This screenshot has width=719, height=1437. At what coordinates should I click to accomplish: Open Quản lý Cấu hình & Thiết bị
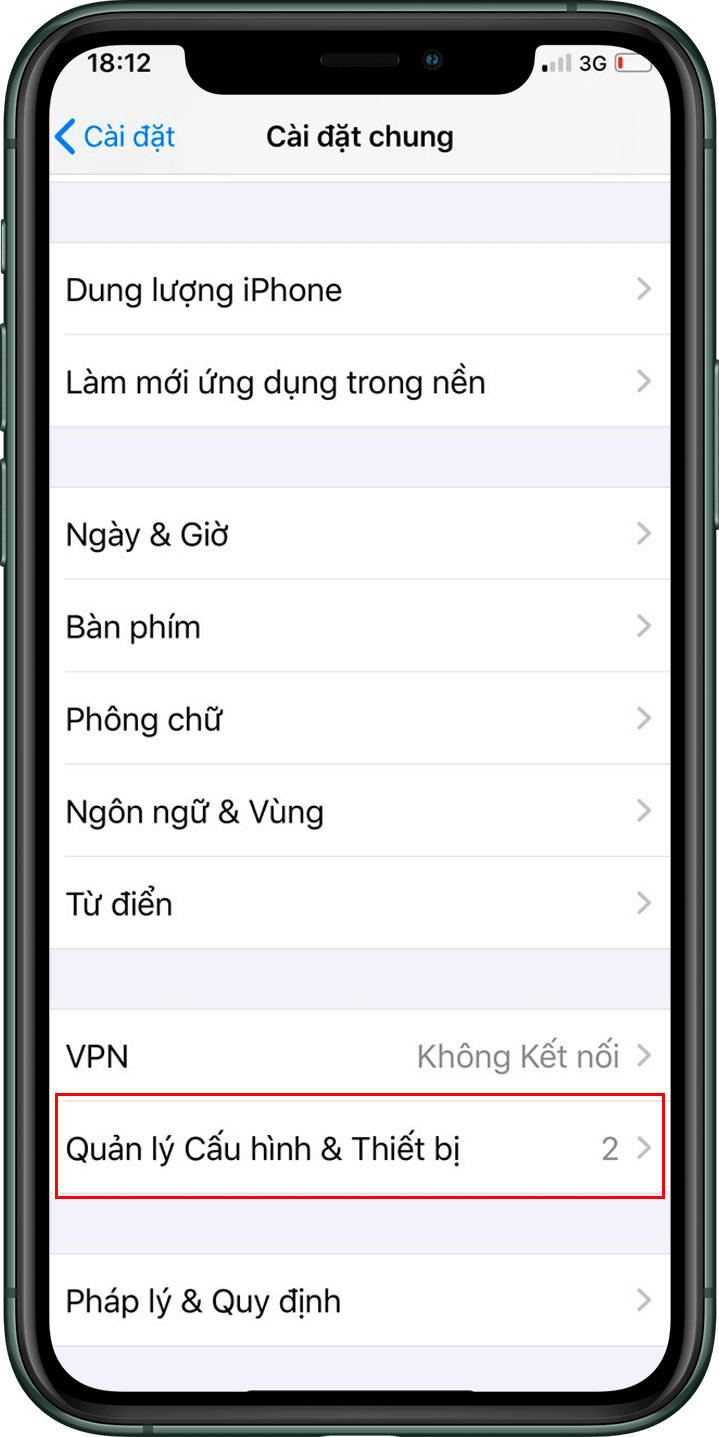(x=360, y=1147)
